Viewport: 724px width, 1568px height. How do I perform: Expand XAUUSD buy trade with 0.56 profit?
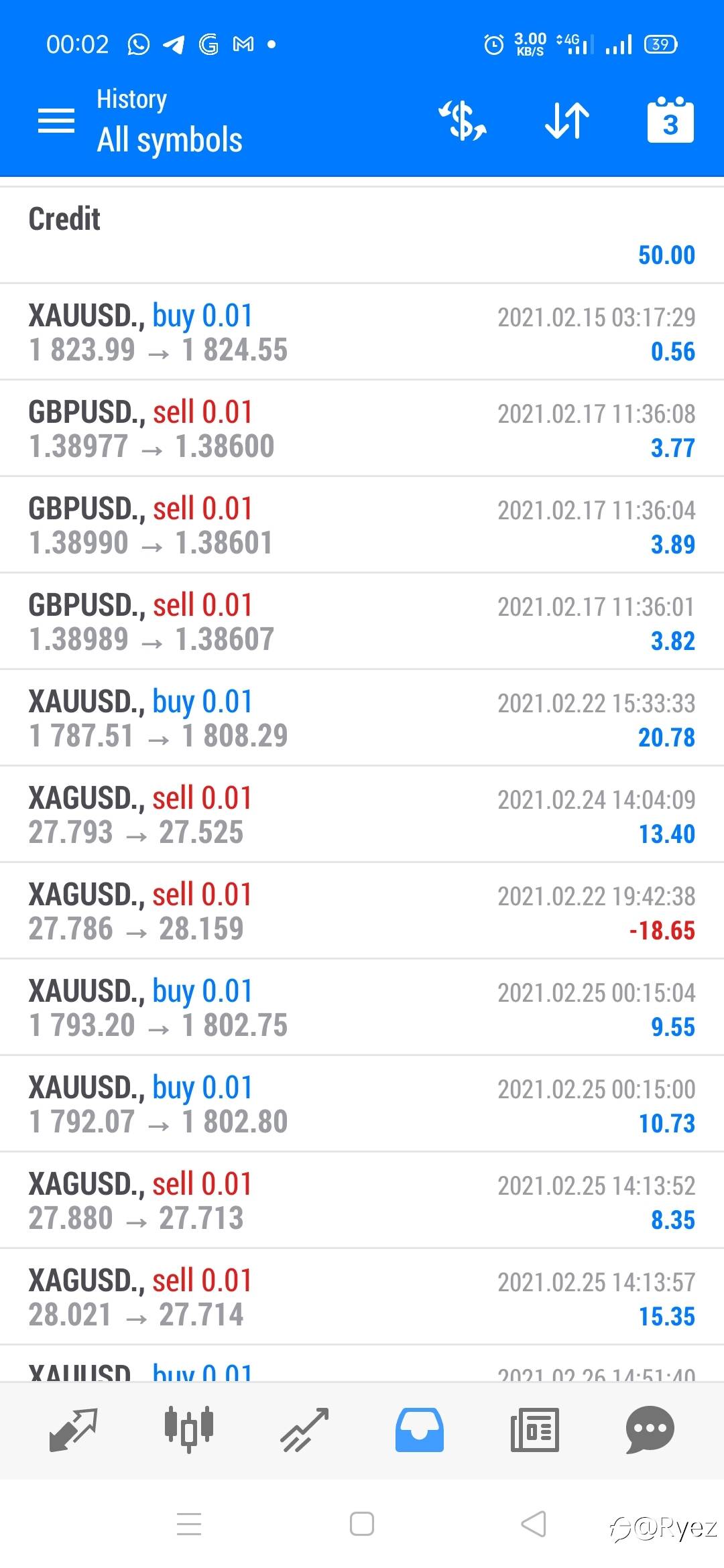362,332
